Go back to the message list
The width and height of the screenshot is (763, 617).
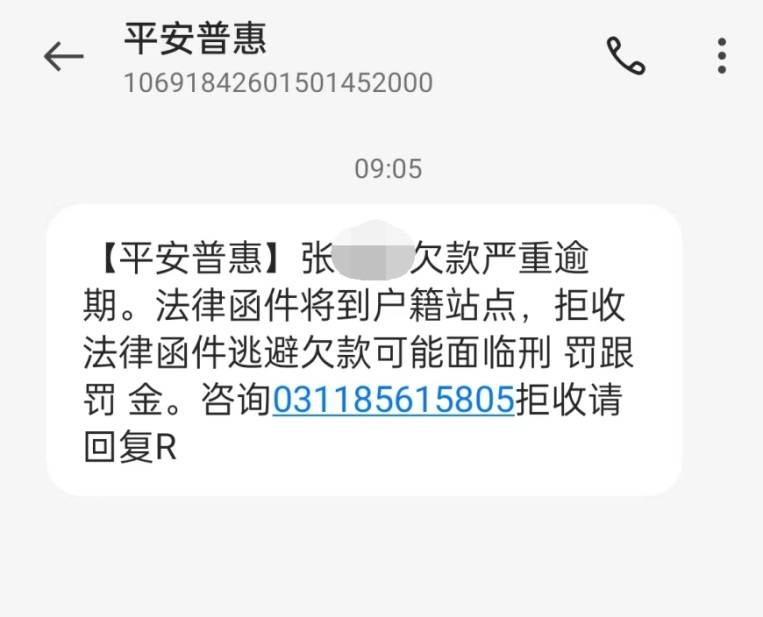pos(63,57)
